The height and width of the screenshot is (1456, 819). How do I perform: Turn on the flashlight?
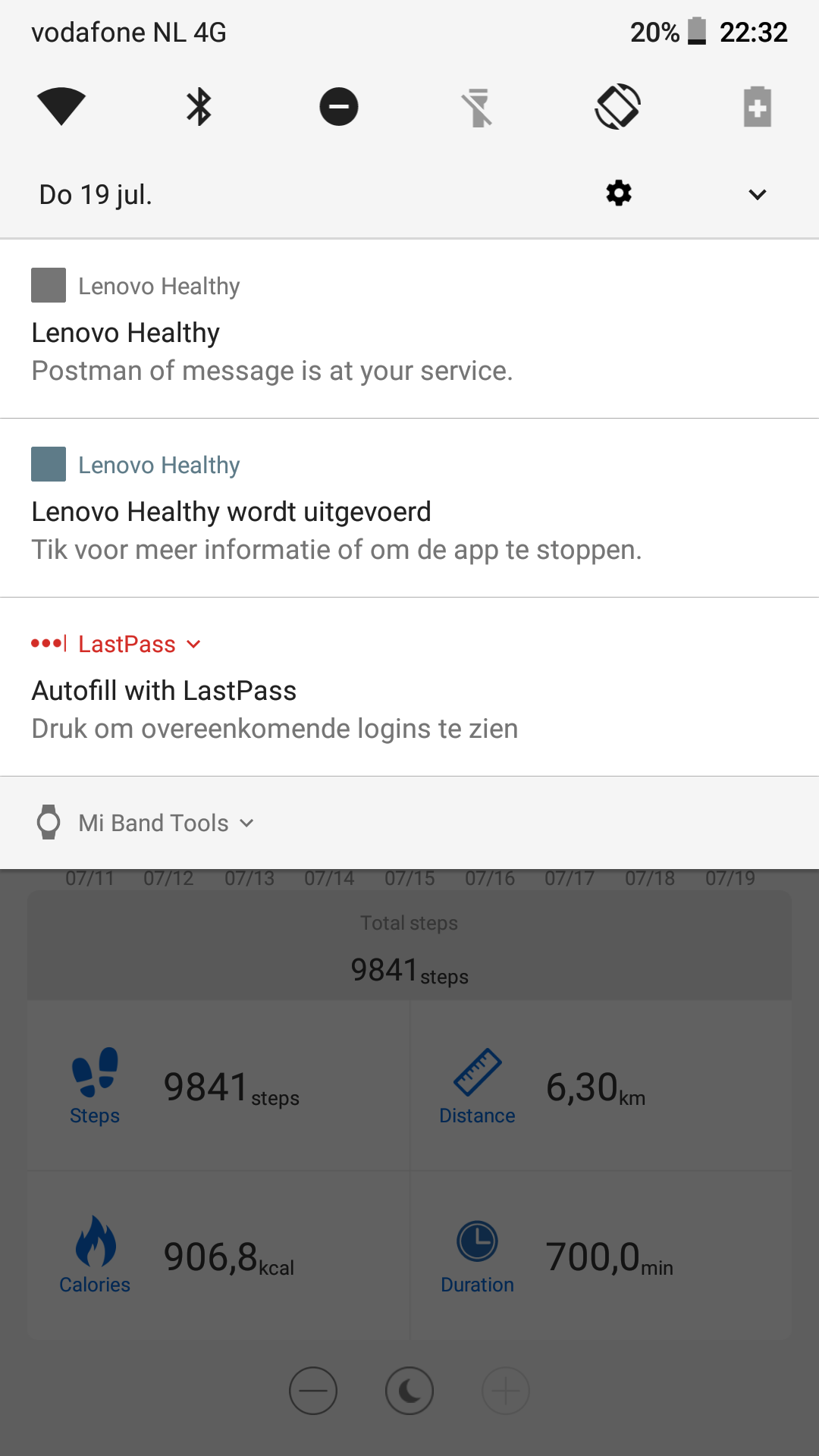(479, 107)
